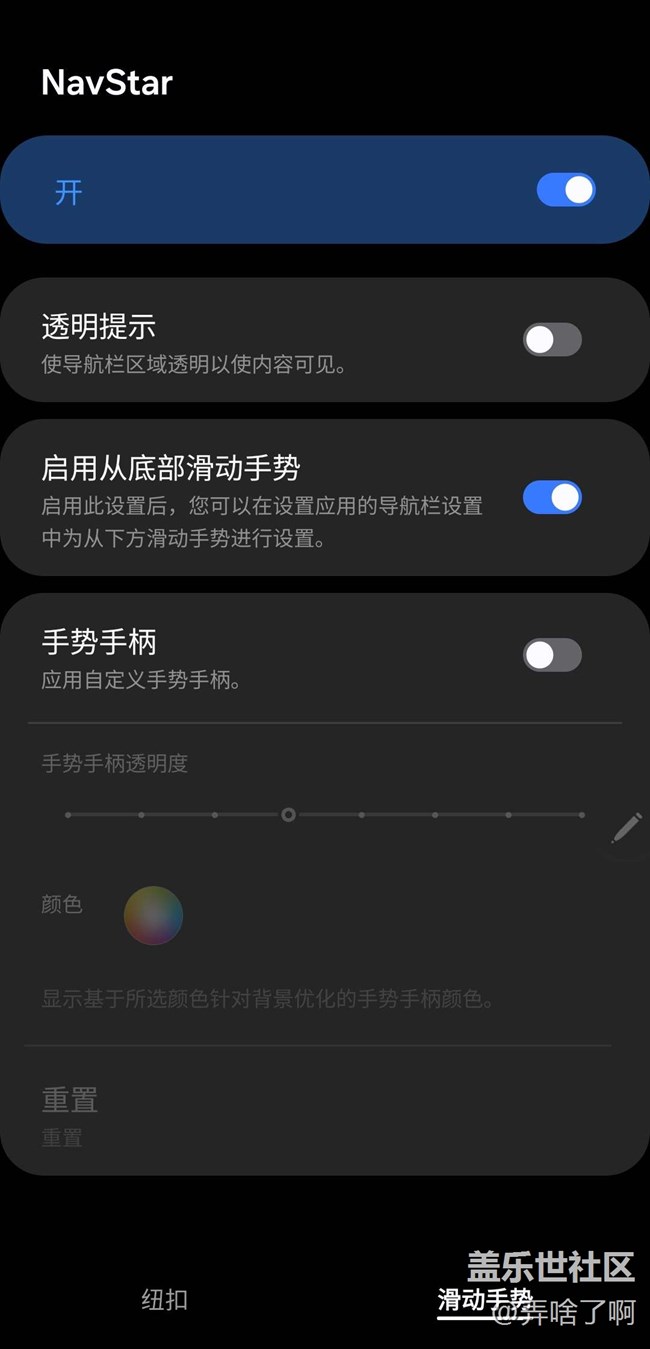Viewport: 650px width, 1349px height.
Task: Enable the 透明提示 toggle
Action: coord(552,340)
